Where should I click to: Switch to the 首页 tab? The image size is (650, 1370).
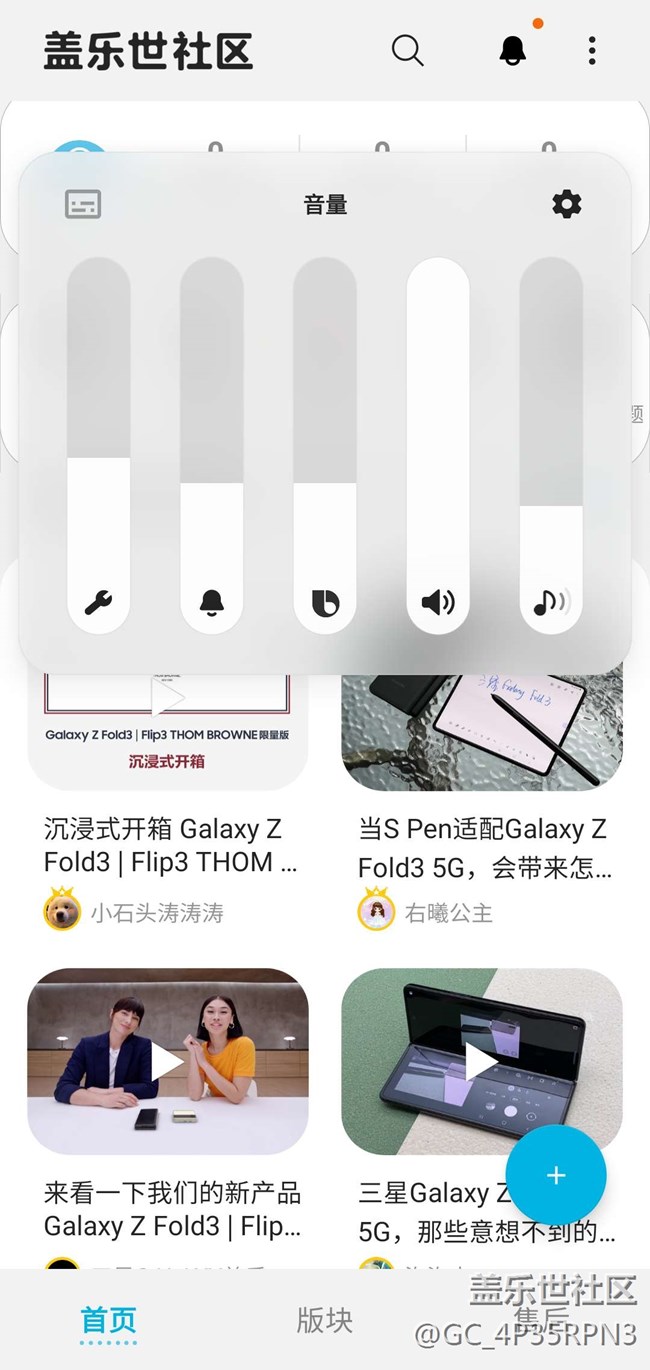tap(108, 1320)
